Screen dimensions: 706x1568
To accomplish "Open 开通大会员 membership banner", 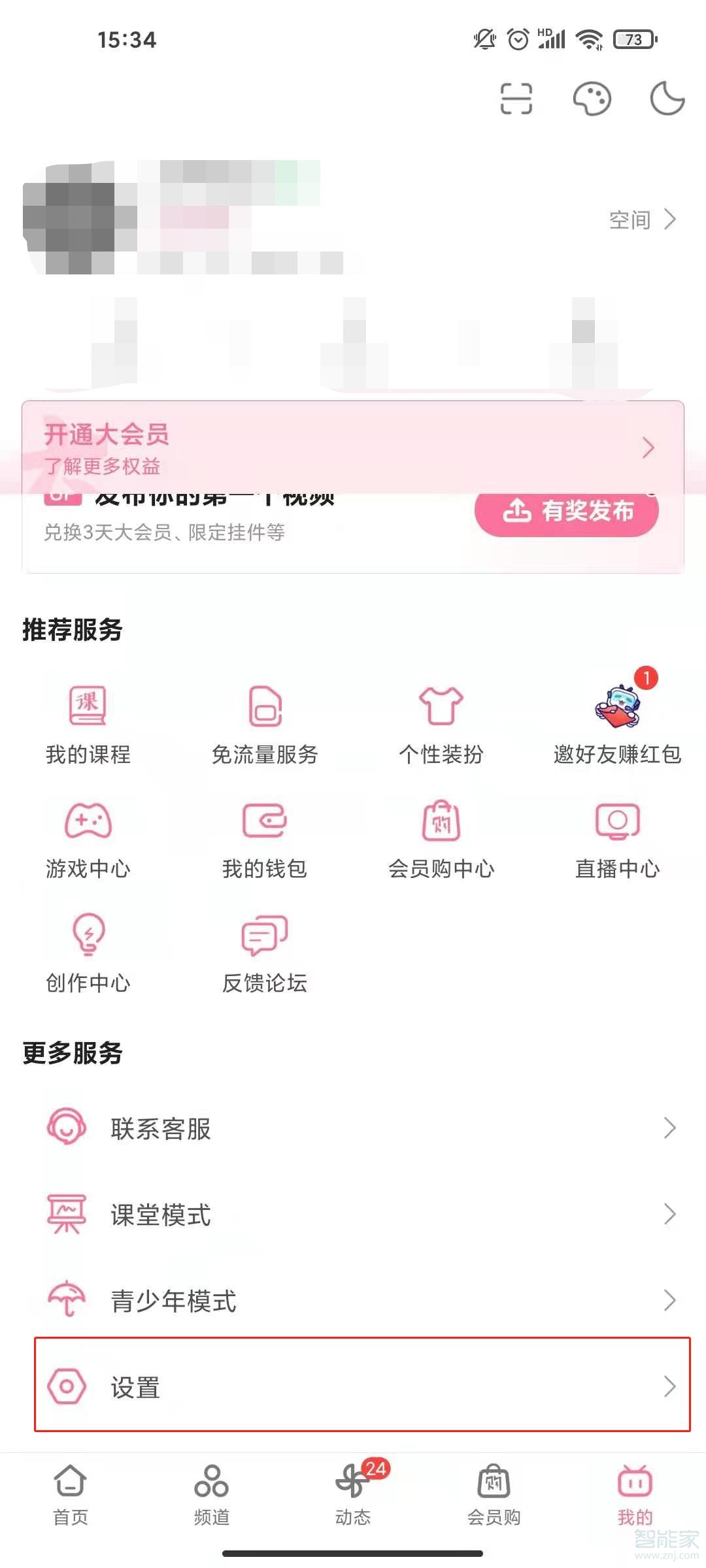I will [x=353, y=448].
